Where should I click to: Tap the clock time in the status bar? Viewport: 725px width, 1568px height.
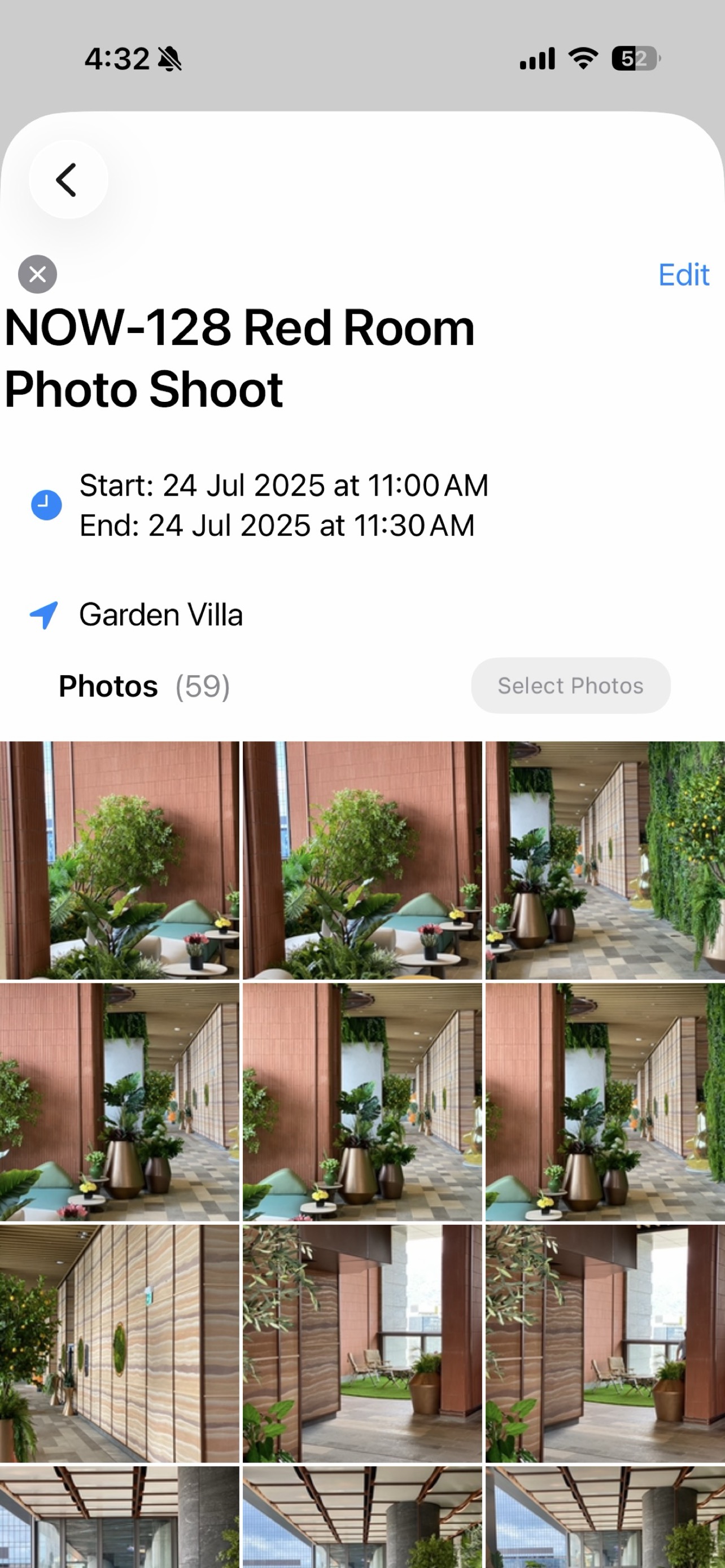117,58
